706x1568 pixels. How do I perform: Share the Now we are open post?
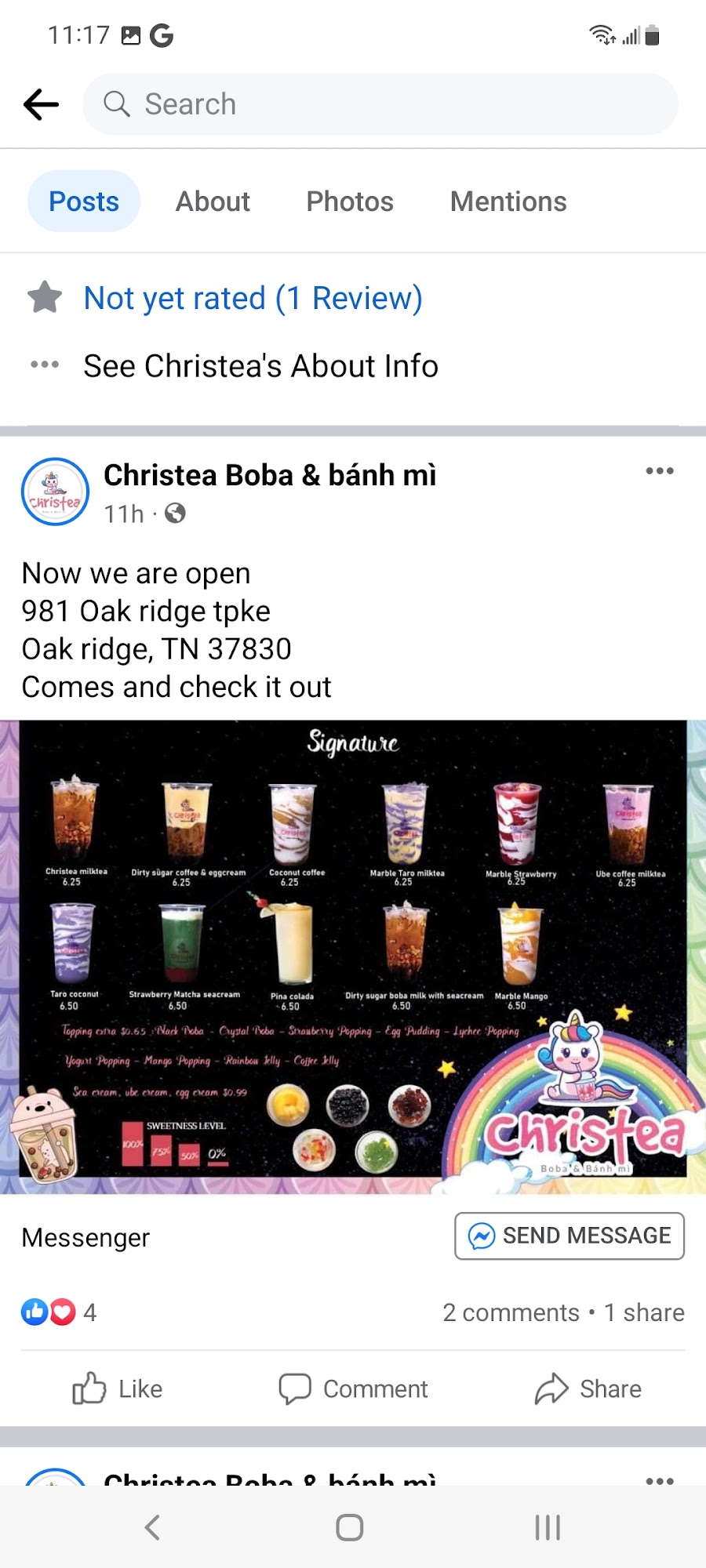588,1389
